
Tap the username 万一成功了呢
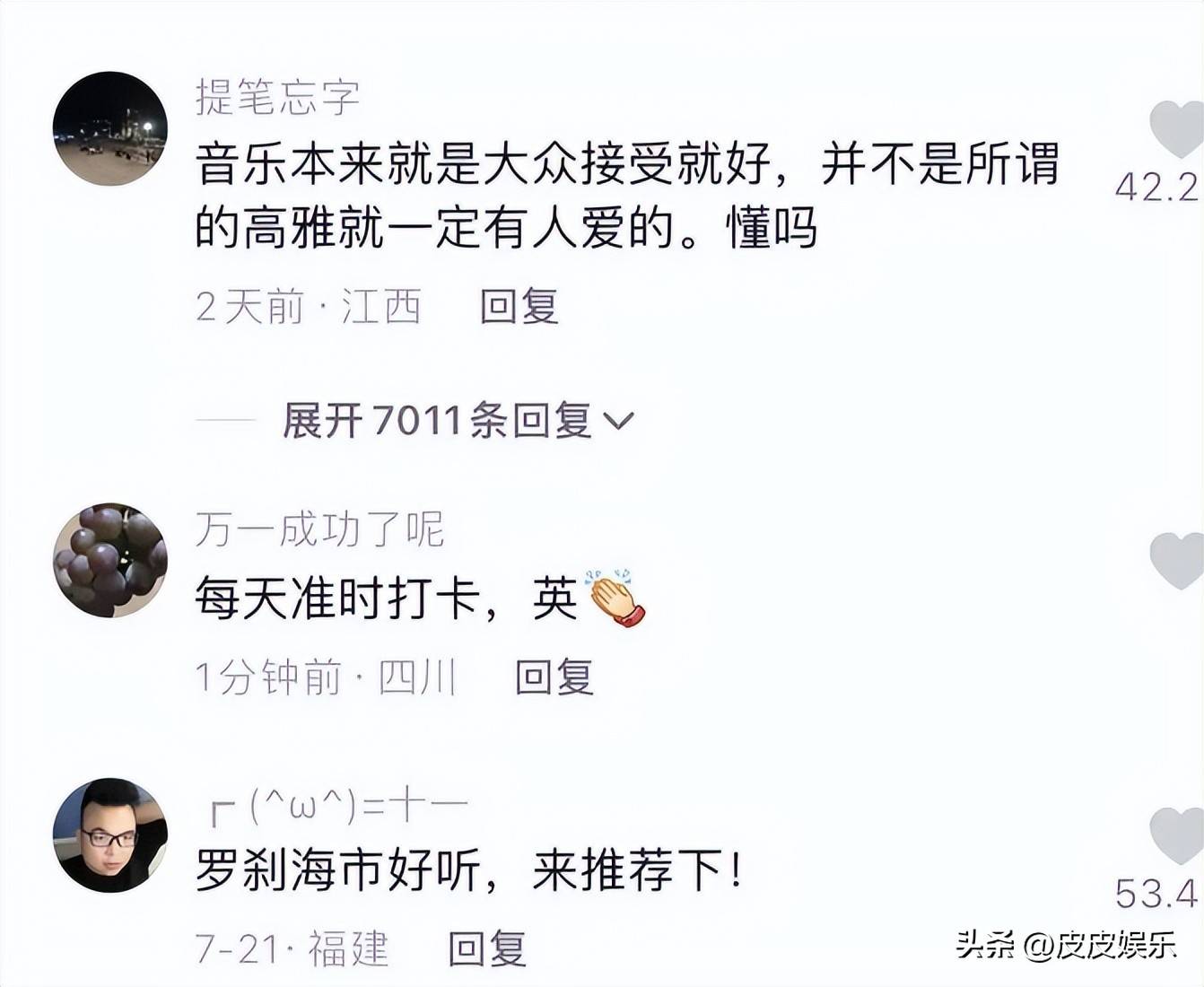point(318,529)
